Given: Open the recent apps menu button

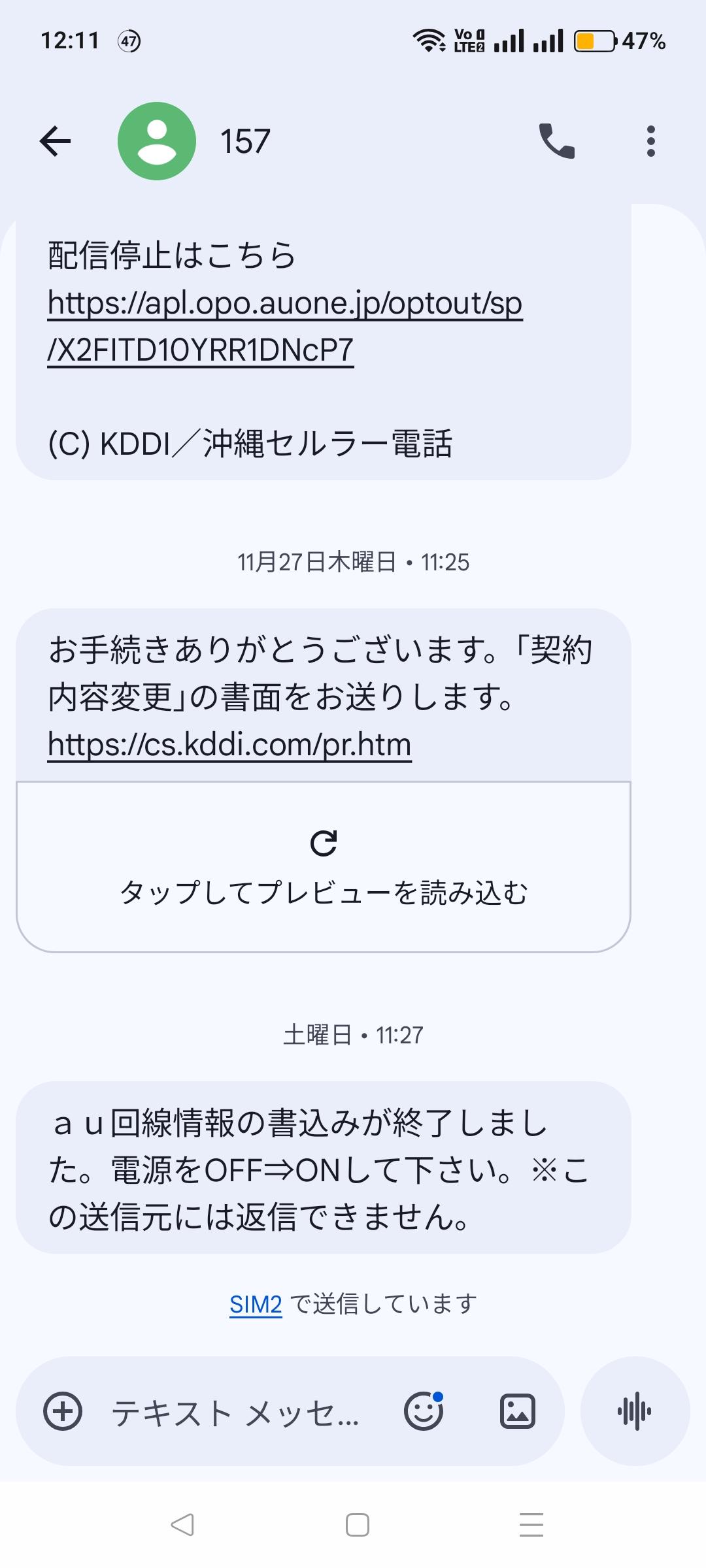Looking at the screenshot, I should (x=531, y=1525).
